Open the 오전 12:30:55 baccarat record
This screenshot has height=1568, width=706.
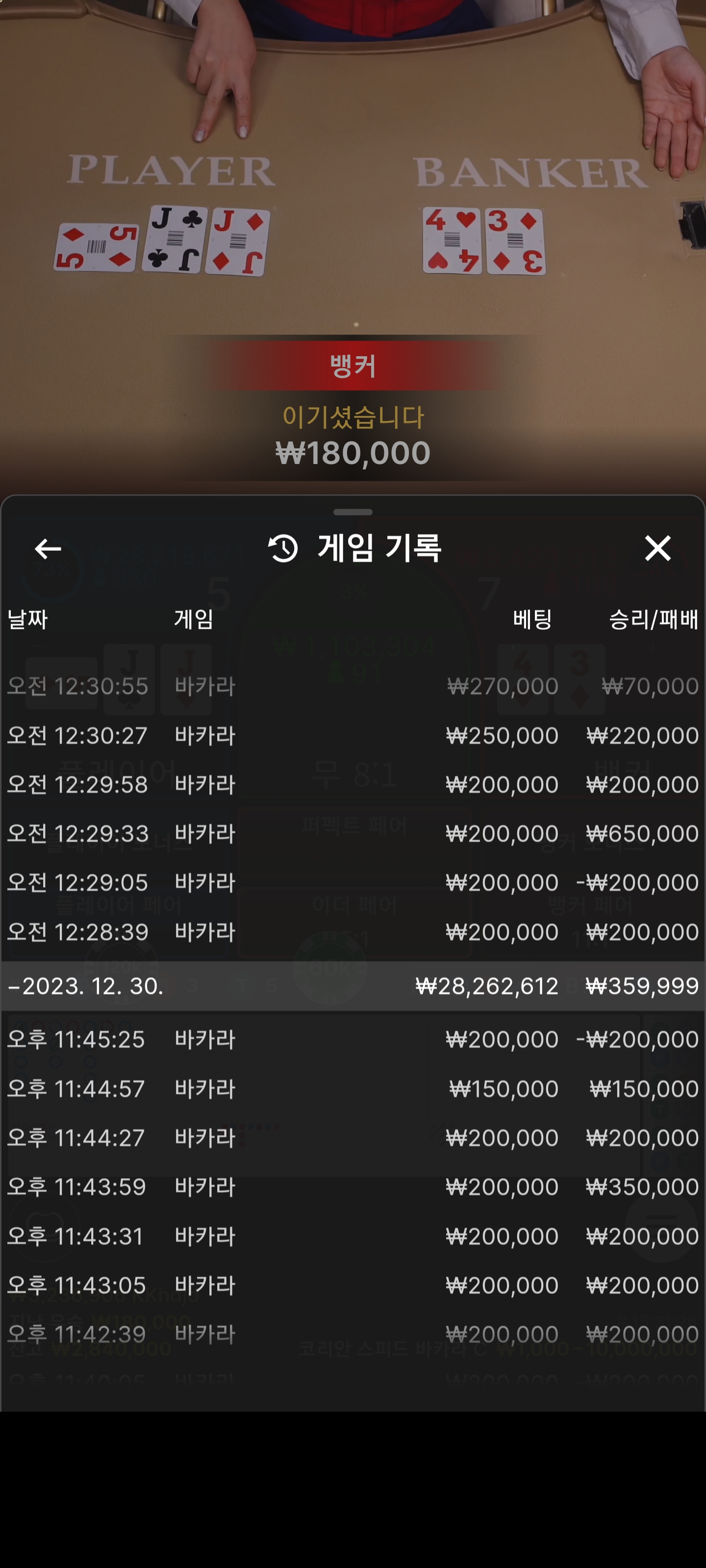coord(353,686)
